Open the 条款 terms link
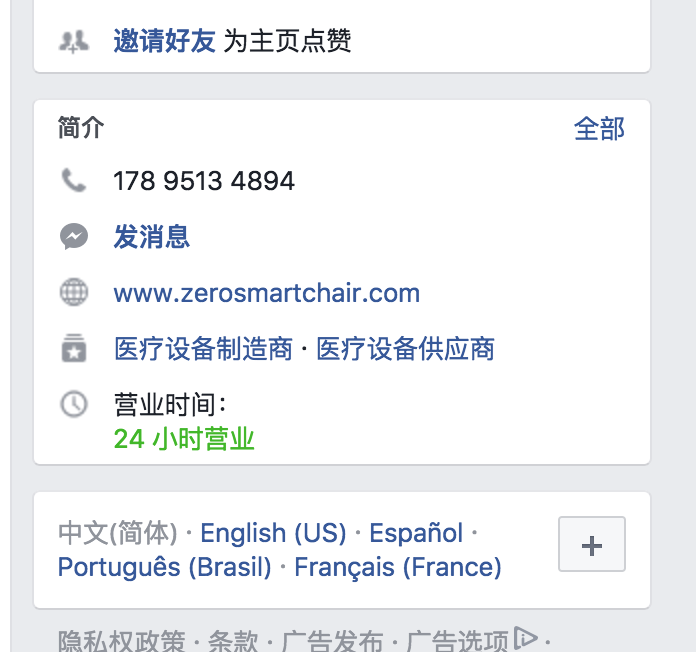Image resolution: width=696 pixels, height=652 pixels. pyautogui.click(x=233, y=640)
